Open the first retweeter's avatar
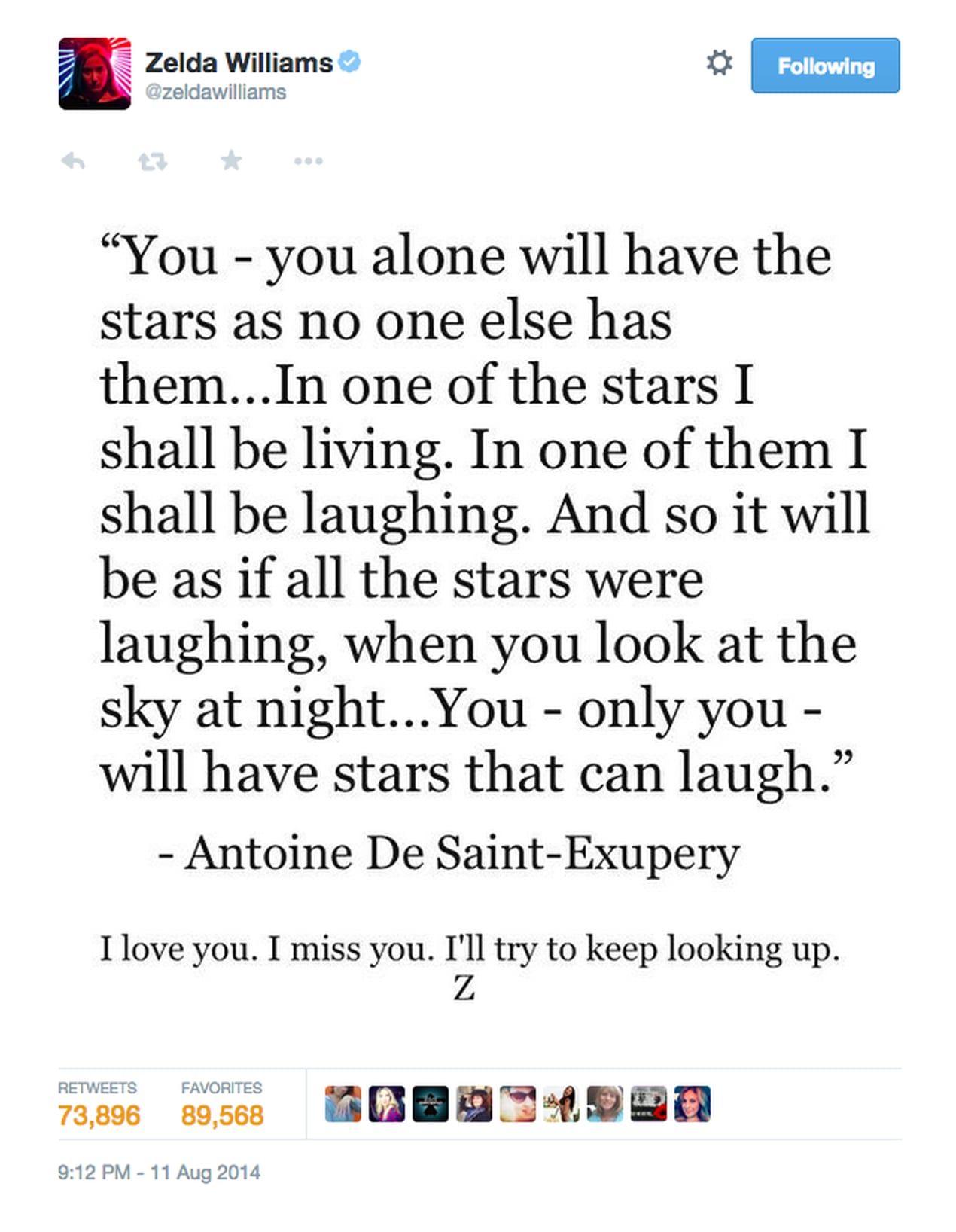Screen dimensions: 956x1232 (343, 1104)
